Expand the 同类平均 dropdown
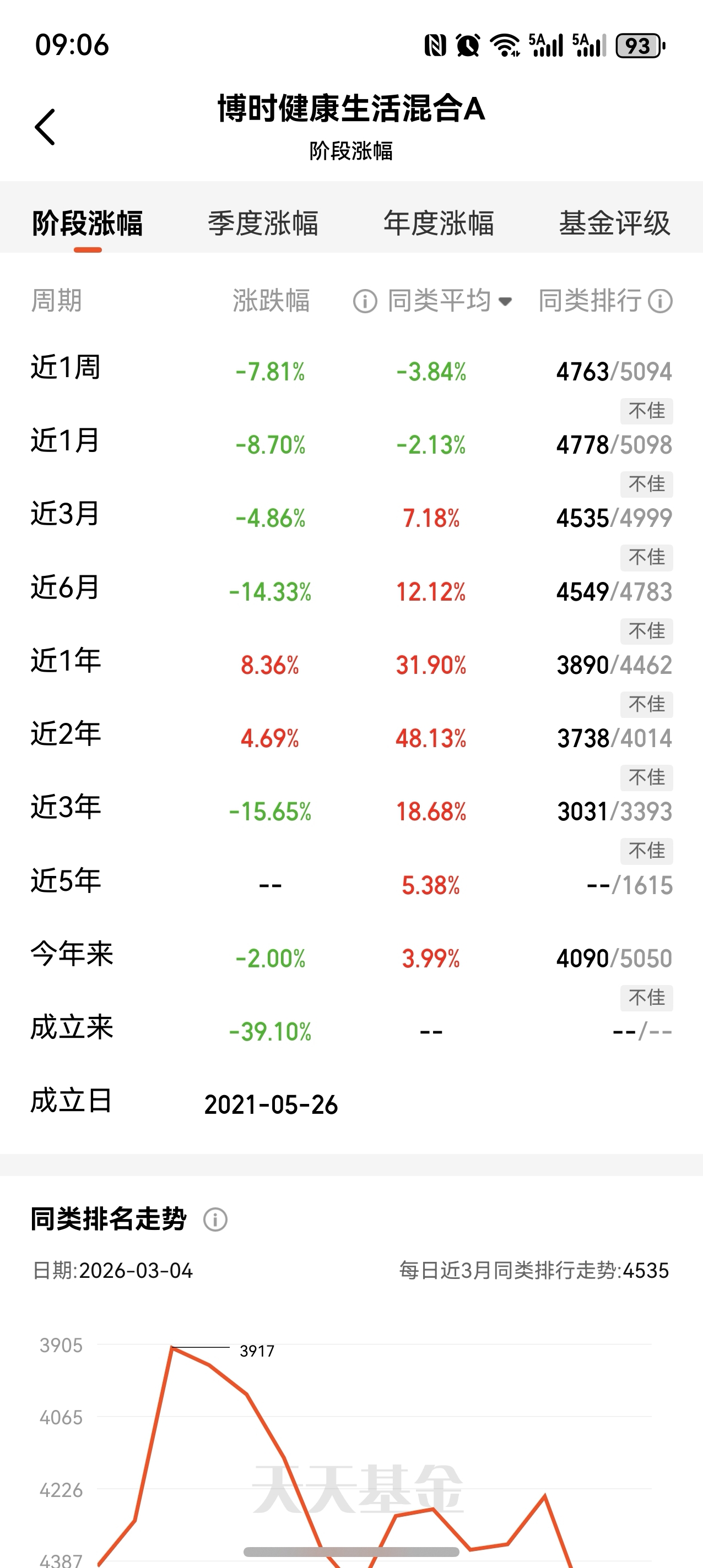This screenshot has height=1568, width=703. point(450,301)
